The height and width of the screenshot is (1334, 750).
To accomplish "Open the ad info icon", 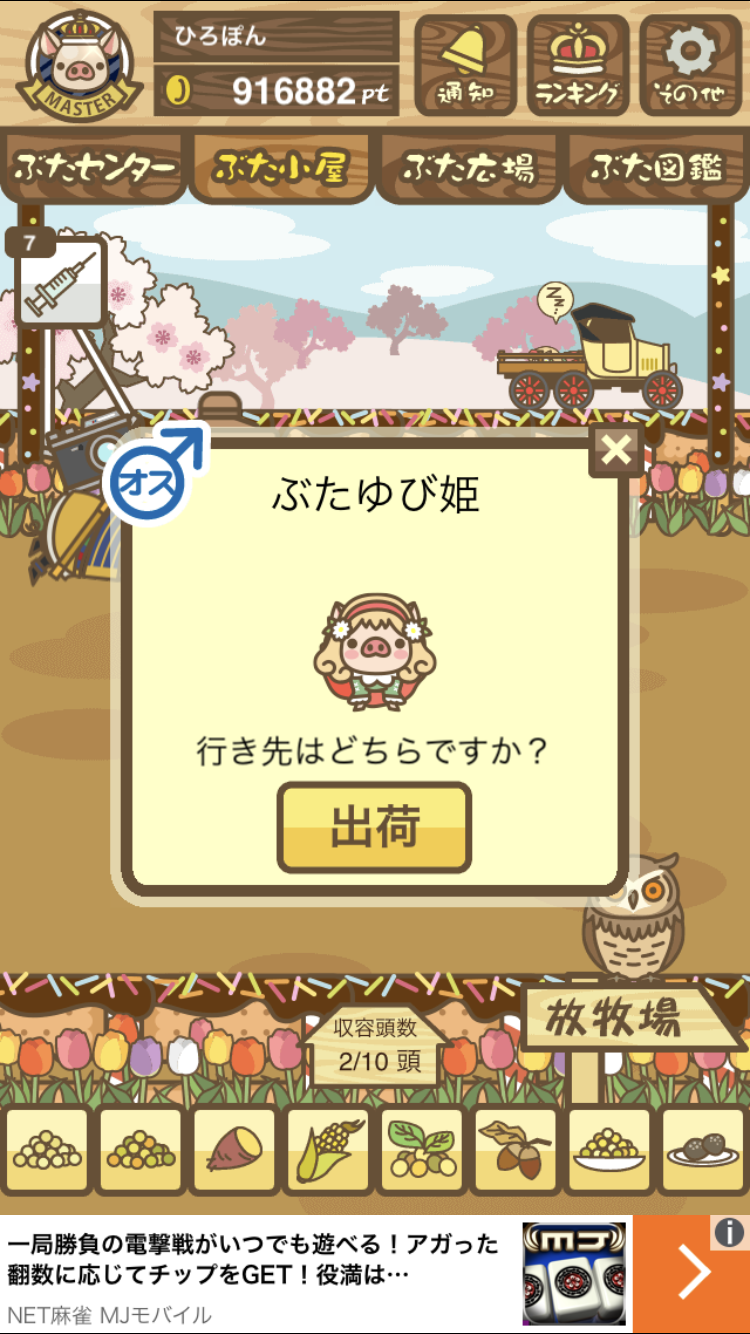I will click(x=731, y=1231).
